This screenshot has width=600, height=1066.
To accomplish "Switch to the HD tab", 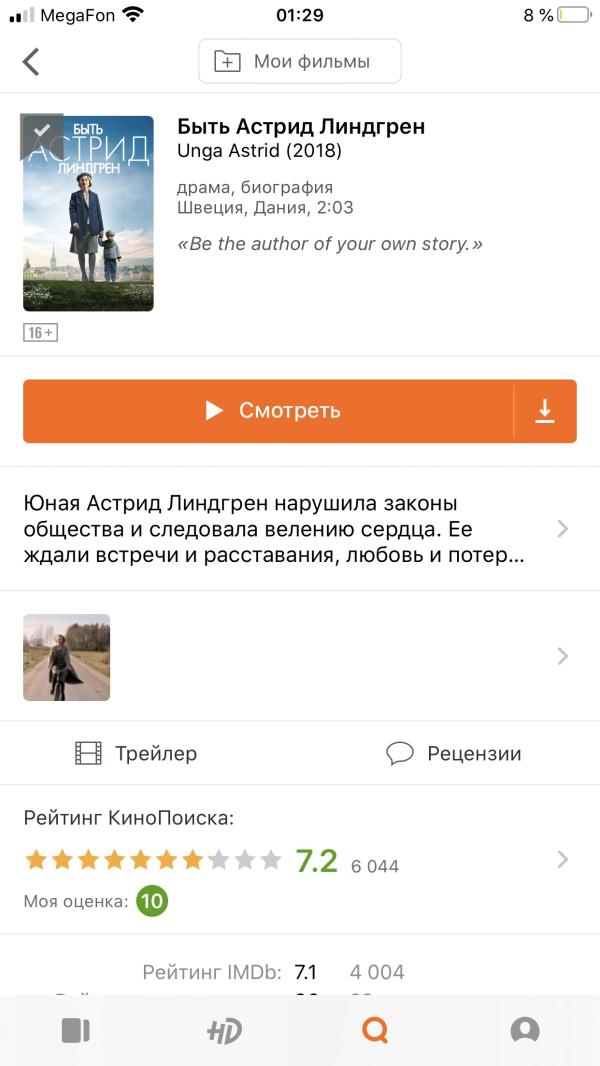I will [224, 1030].
